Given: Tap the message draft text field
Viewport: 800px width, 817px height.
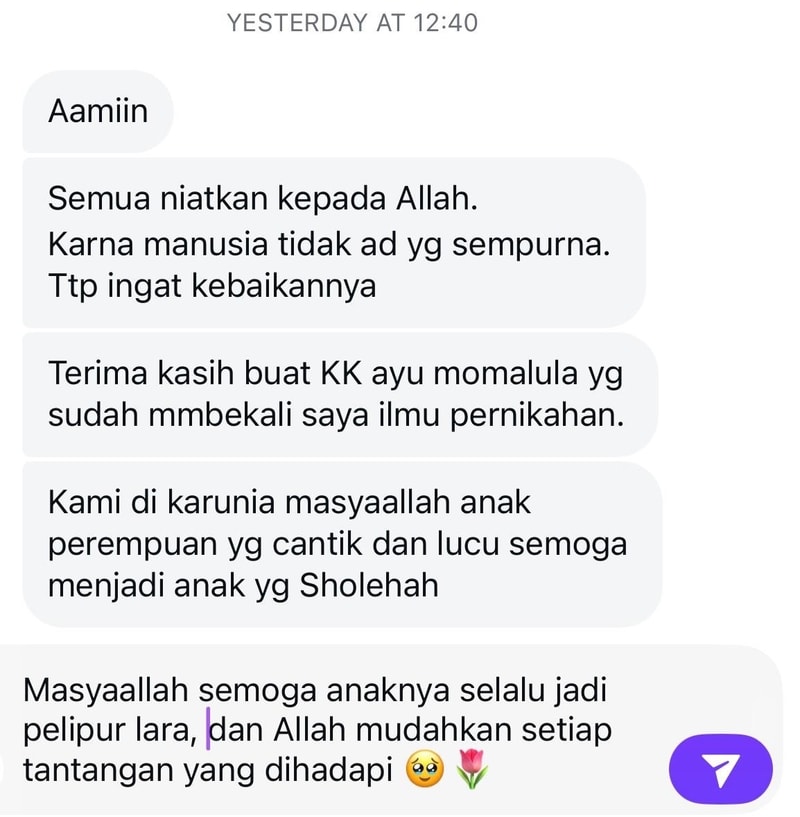Looking at the screenshot, I should 330,731.
